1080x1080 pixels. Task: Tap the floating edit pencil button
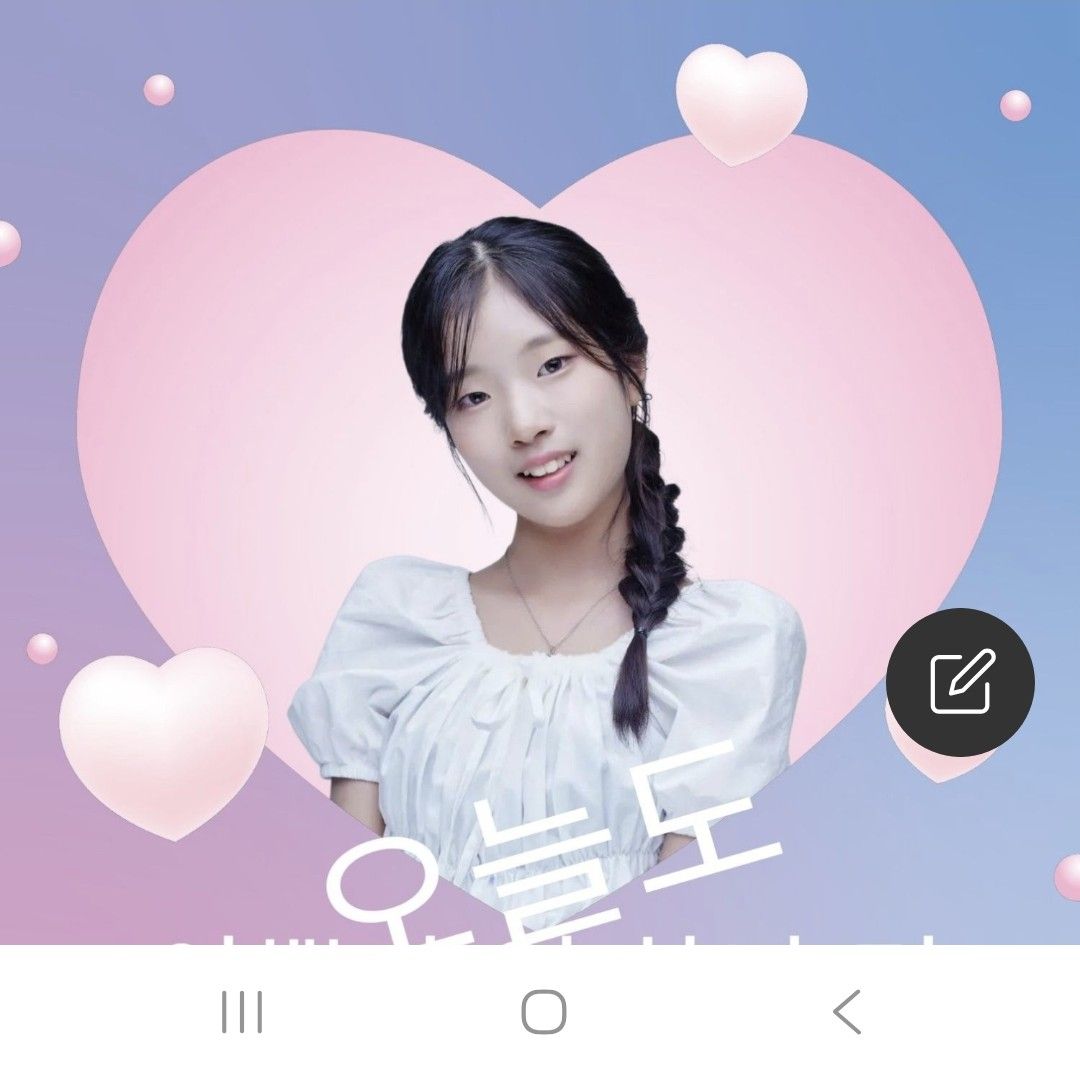[960, 682]
